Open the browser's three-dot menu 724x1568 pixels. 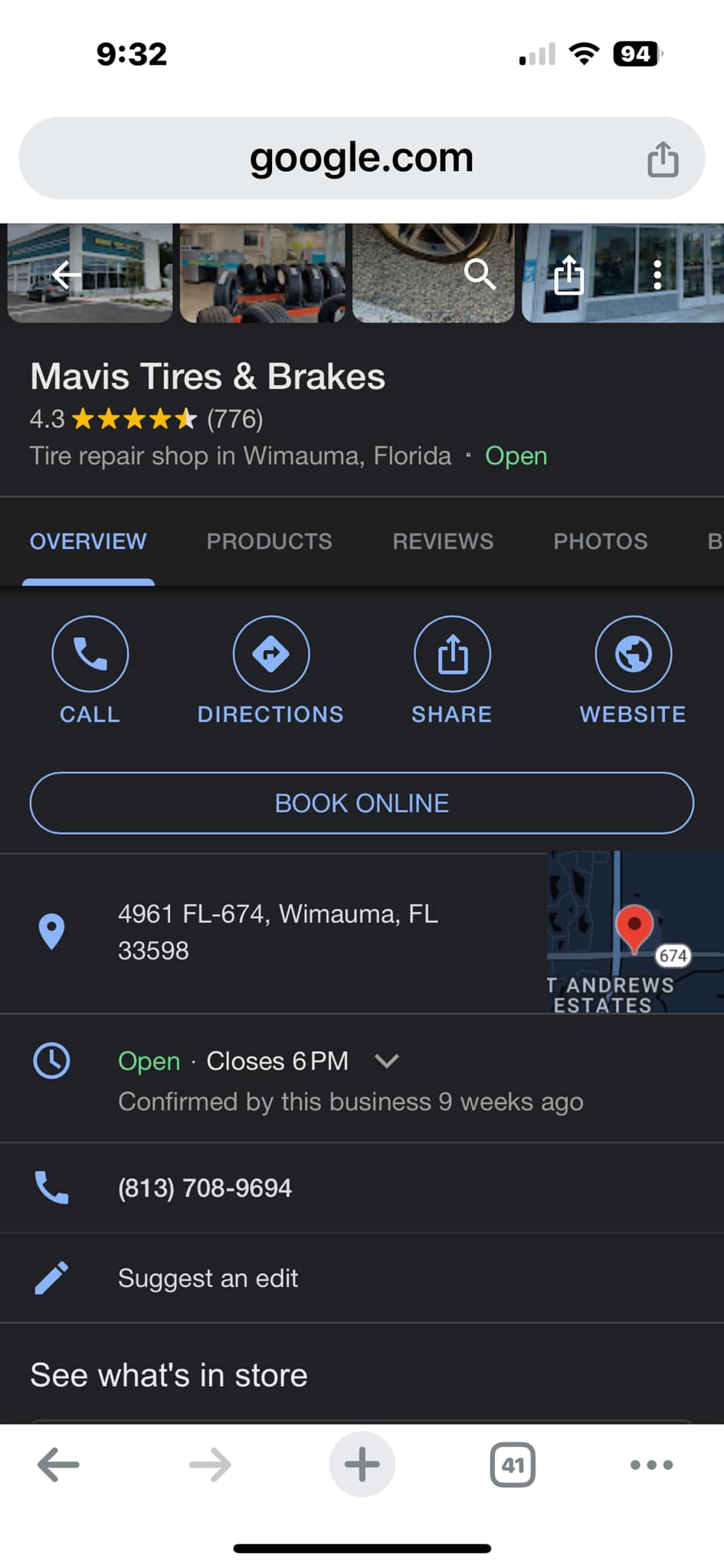pyautogui.click(x=651, y=1465)
